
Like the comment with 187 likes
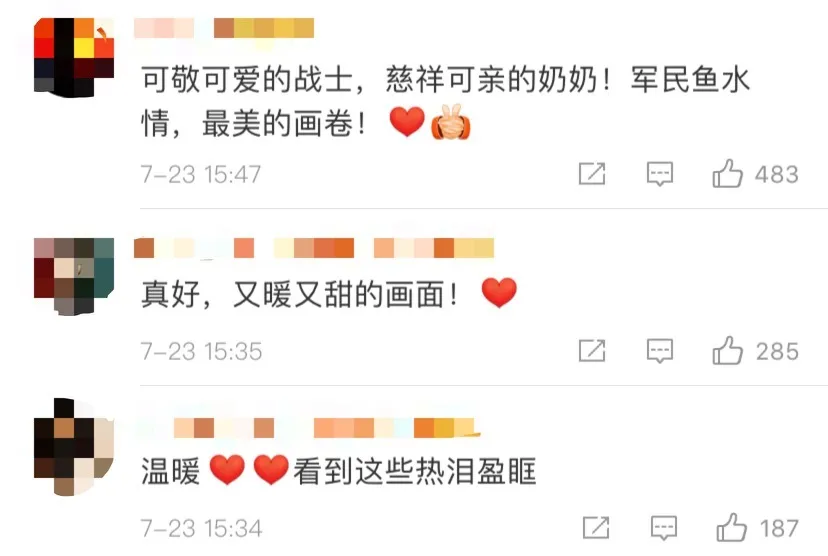(732, 527)
